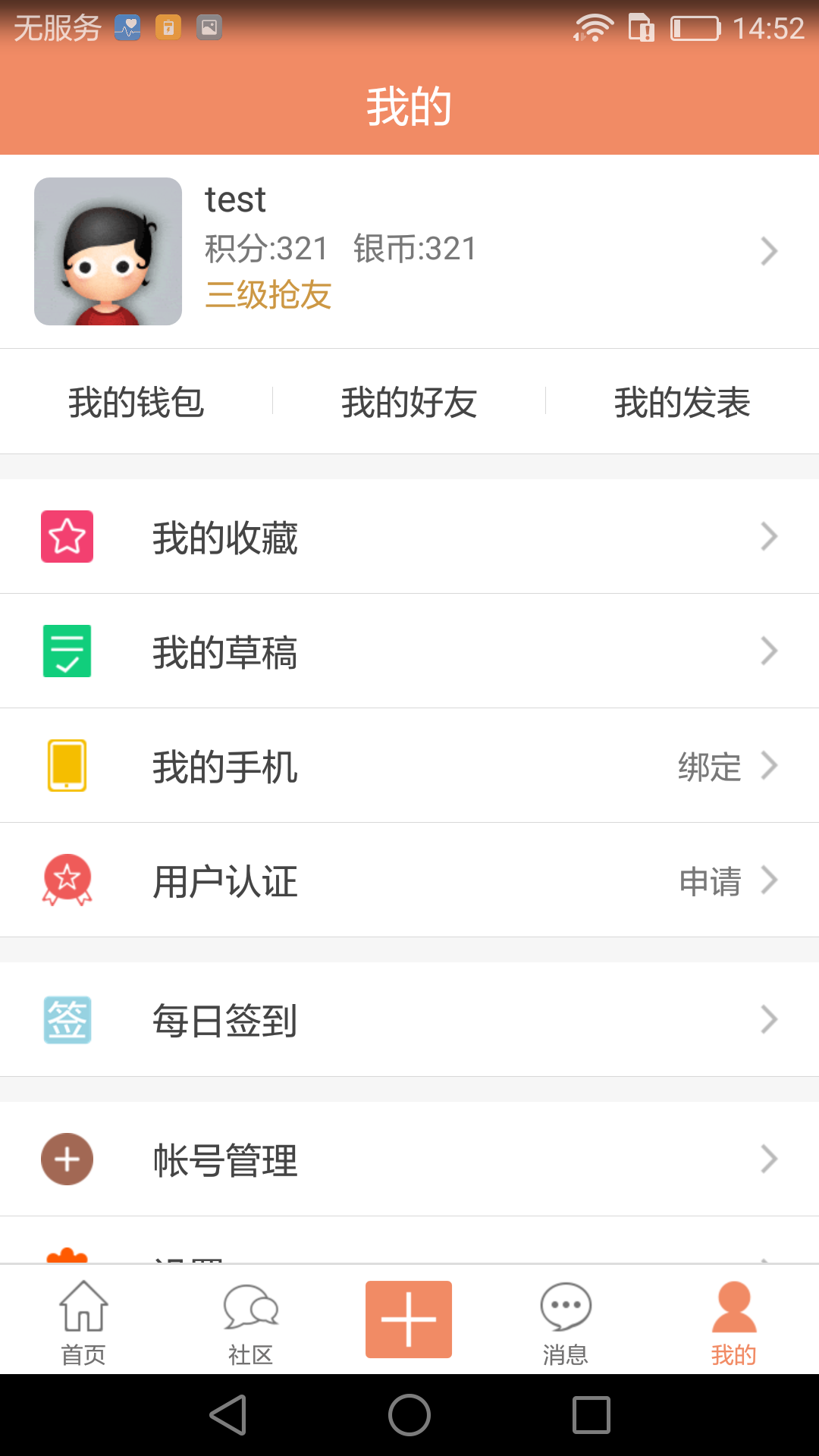Open 我的钱包 wallet

click(136, 402)
